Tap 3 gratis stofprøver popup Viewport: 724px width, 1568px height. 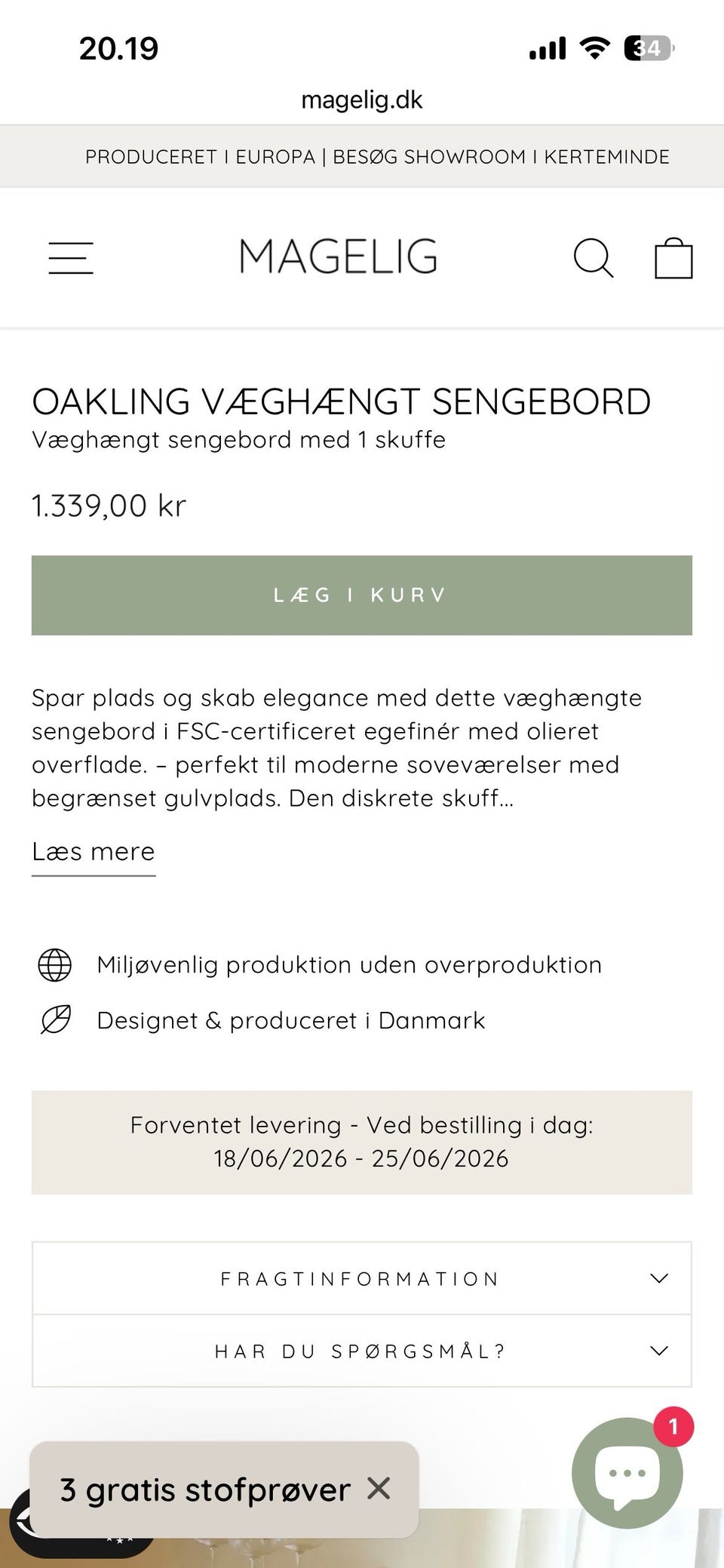coord(205,1490)
